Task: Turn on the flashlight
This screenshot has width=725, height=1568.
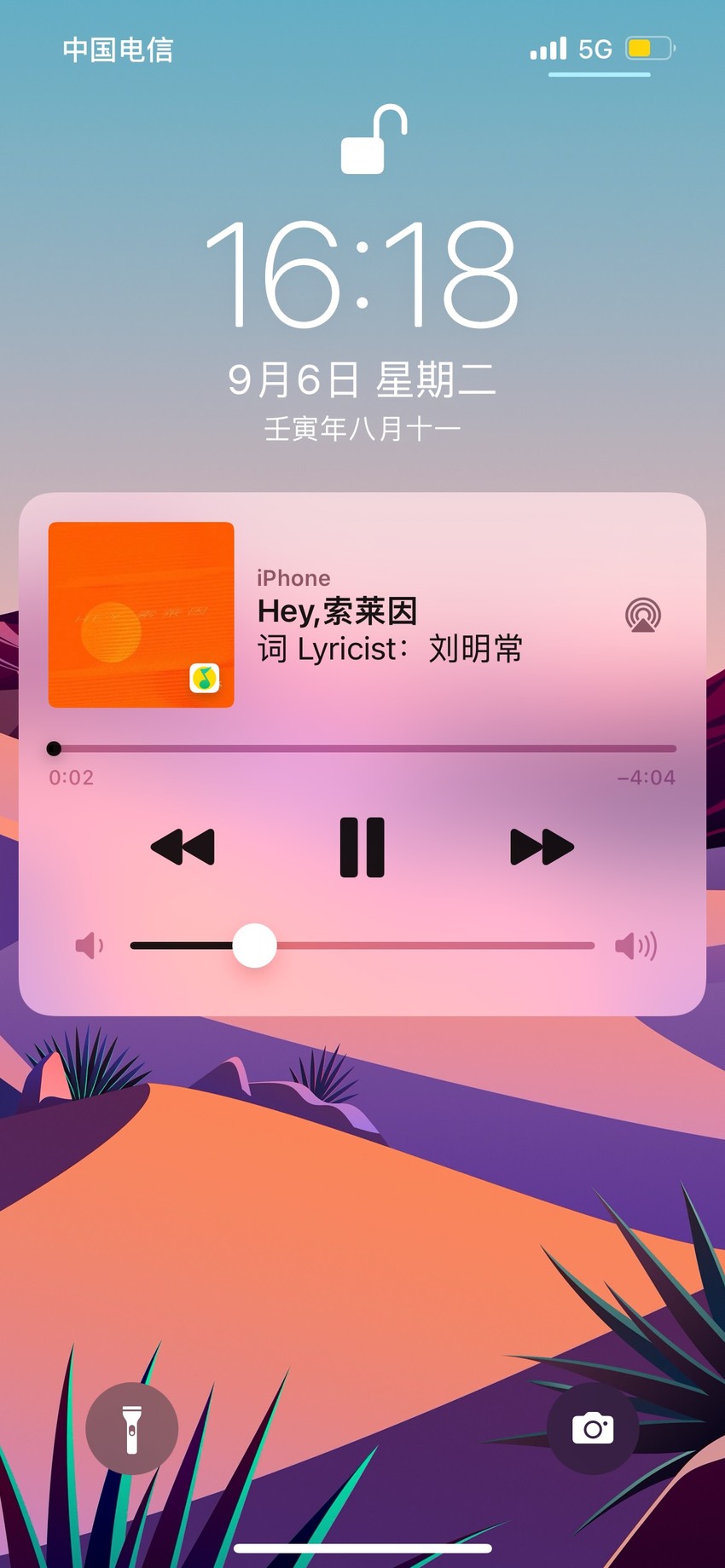Action: 131,1429
